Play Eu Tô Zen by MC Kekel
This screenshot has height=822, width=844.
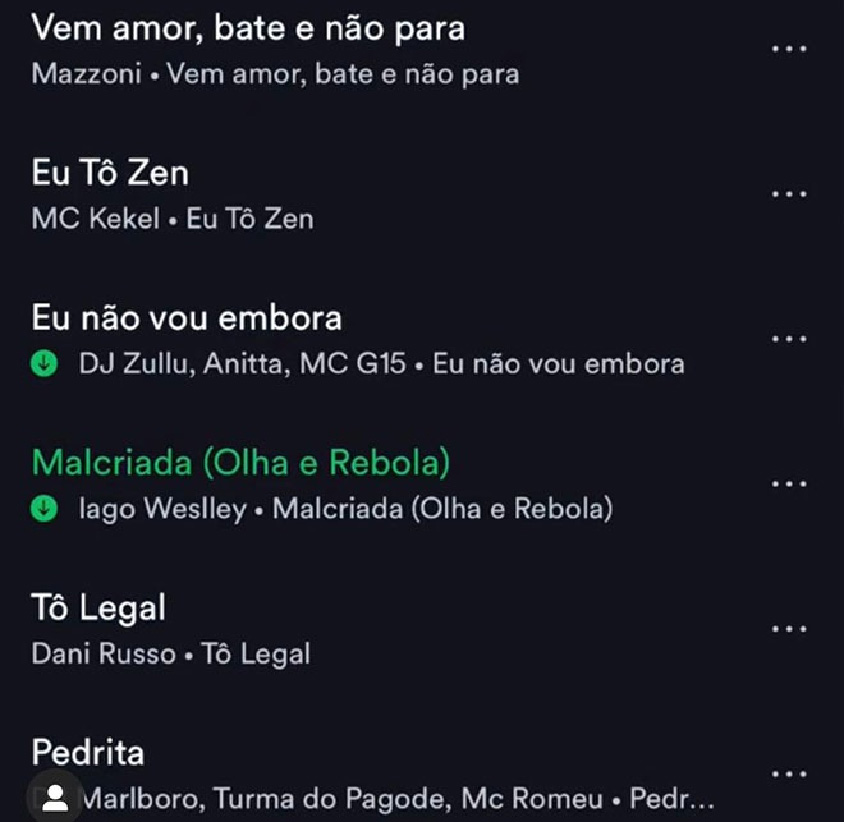(x=110, y=173)
